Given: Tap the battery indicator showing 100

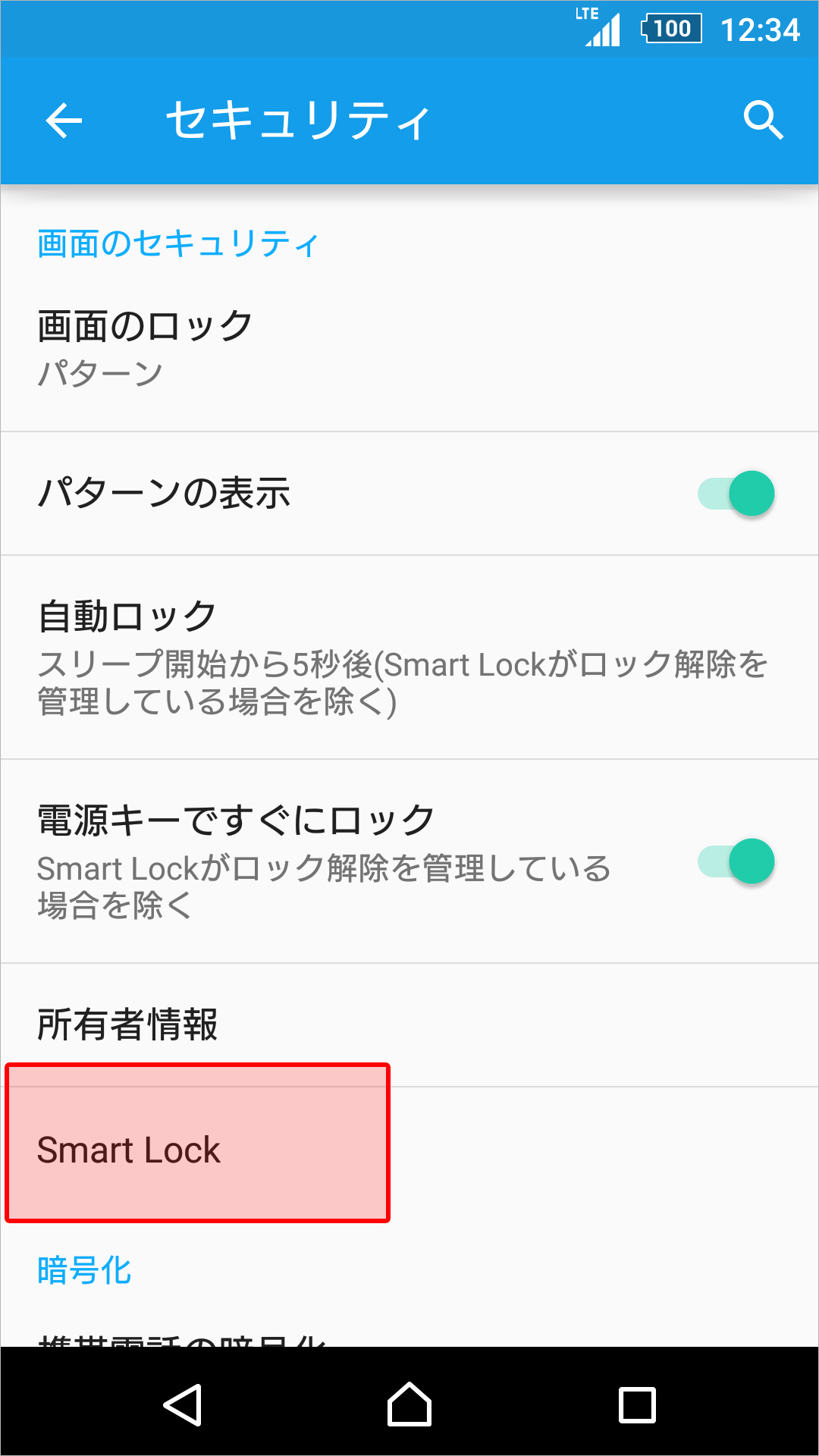Looking at the screenshot, I should point(672,29).
